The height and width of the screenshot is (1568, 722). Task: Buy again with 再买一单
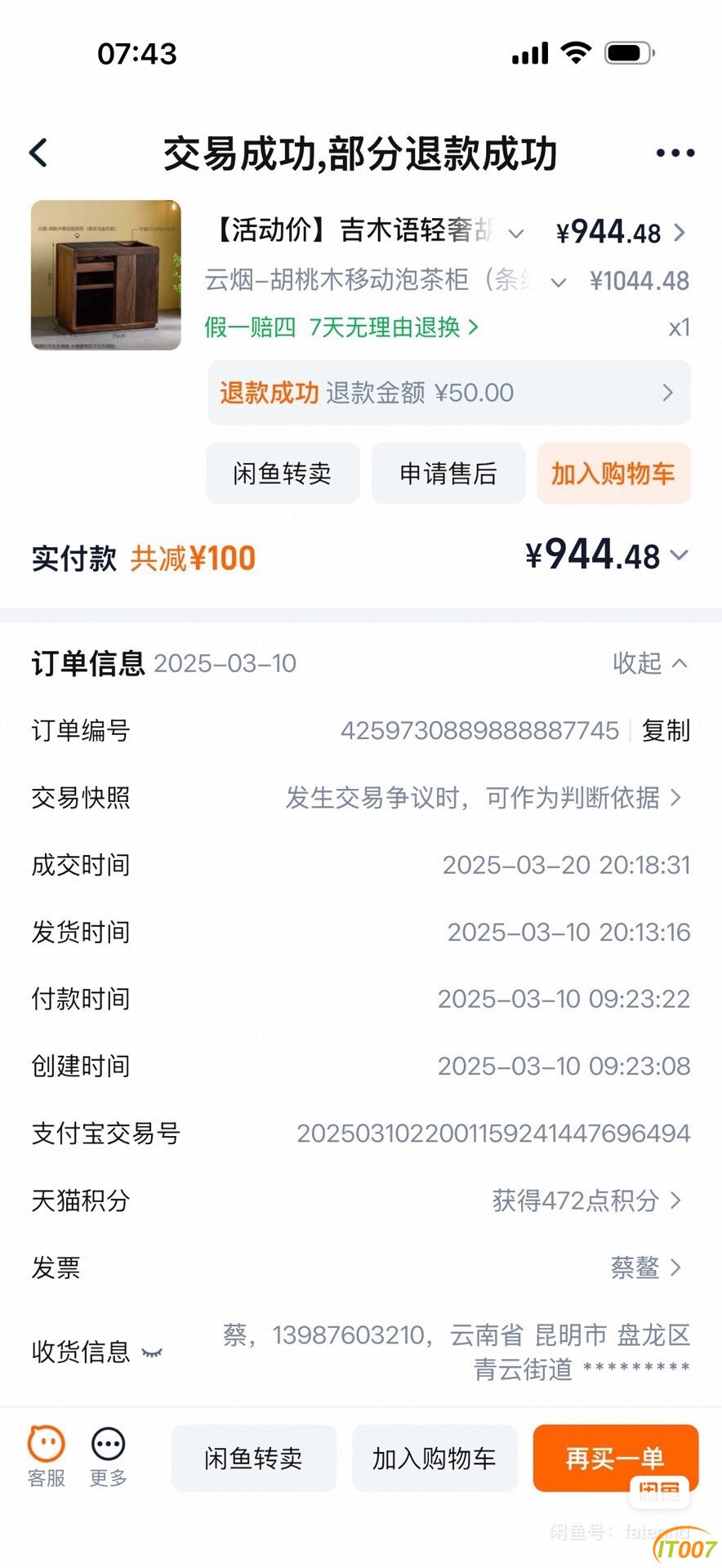tap(614, 1458)
